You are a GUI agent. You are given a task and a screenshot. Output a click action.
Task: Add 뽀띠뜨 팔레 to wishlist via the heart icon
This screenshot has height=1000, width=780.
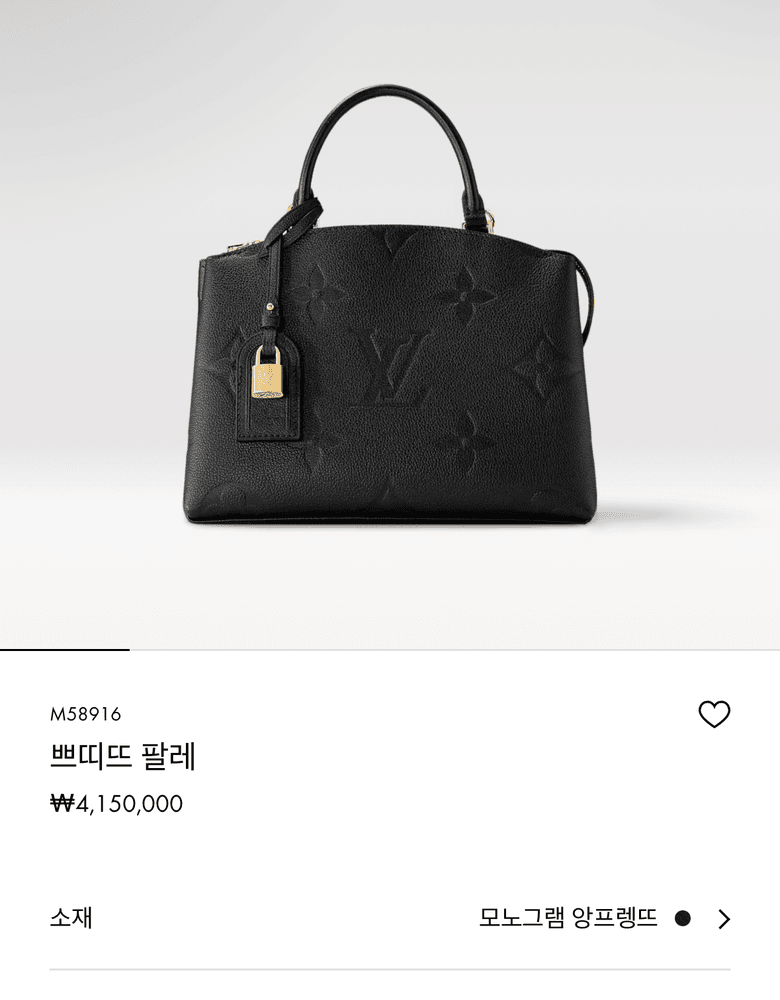pyautogui.click(x=714, y=714)
